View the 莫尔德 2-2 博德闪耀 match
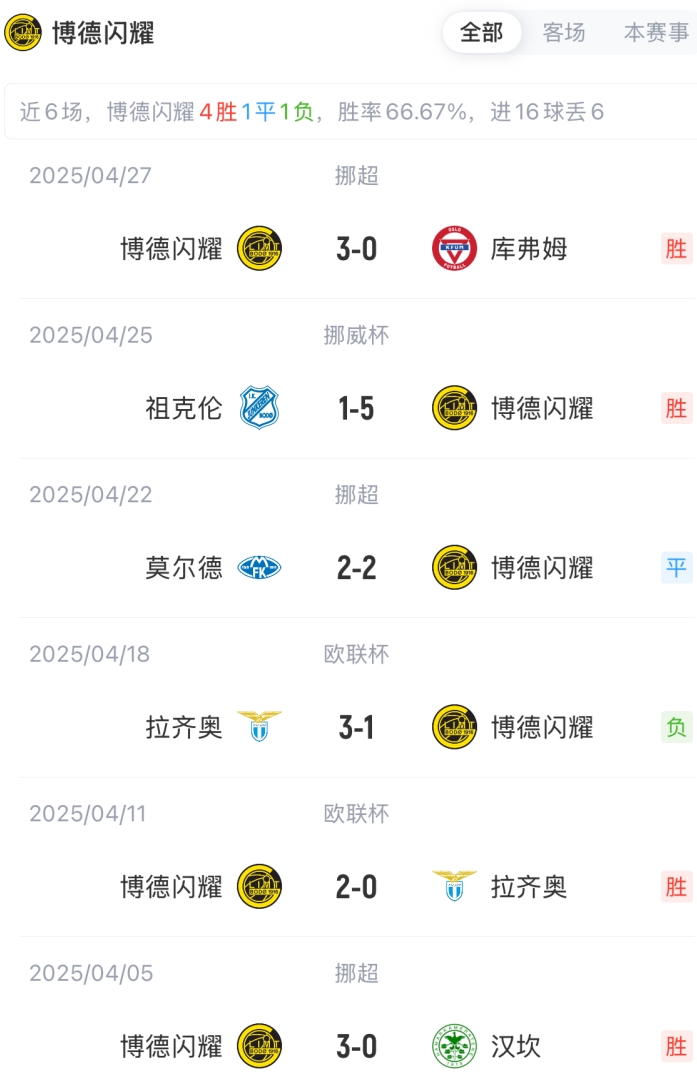The height and width of the screenshot is (1087, 697). (356, 568)
